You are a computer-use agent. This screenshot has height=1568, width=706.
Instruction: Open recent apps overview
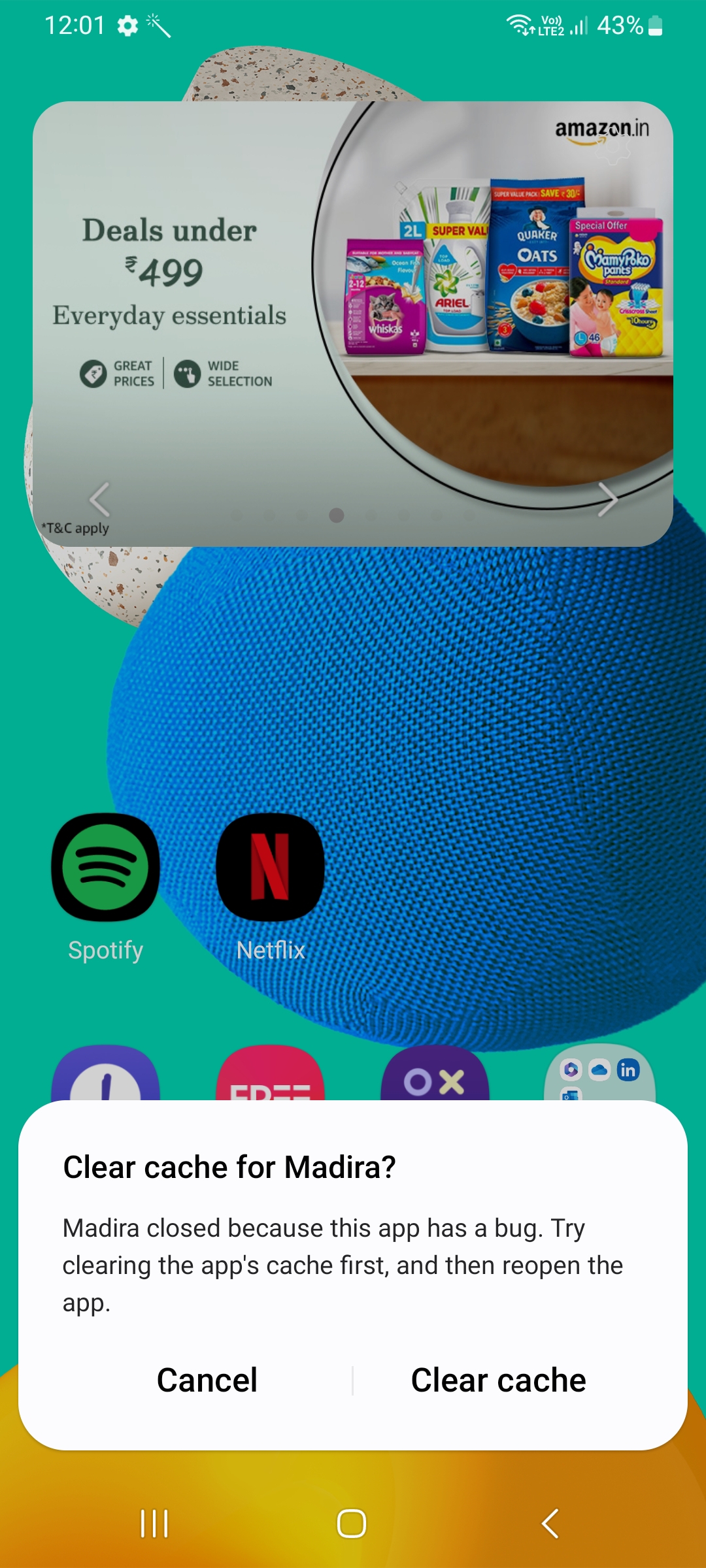(154, 1524)
